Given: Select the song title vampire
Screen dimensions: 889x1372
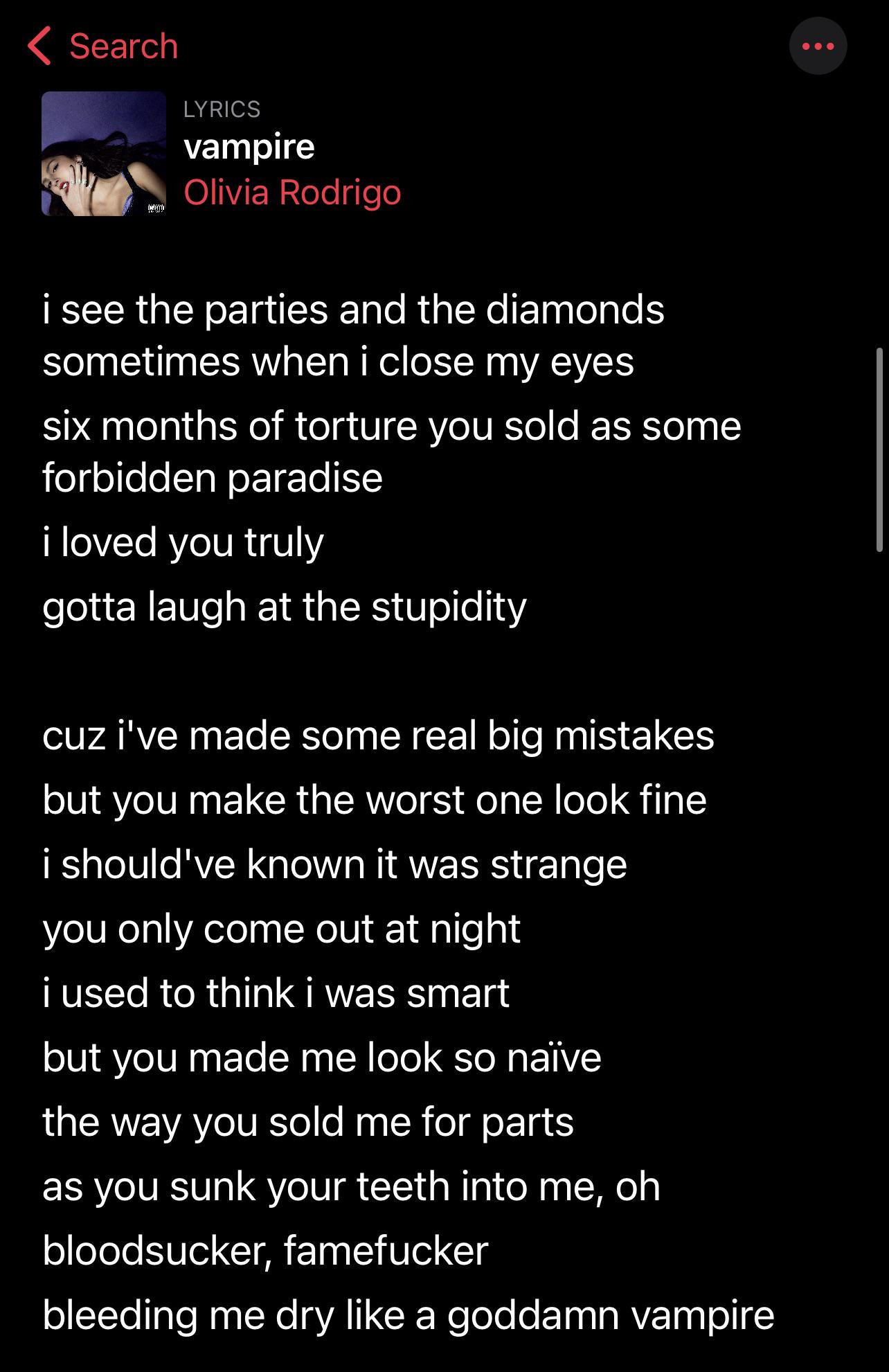Looking at the screenshot, I should point(249,146).
